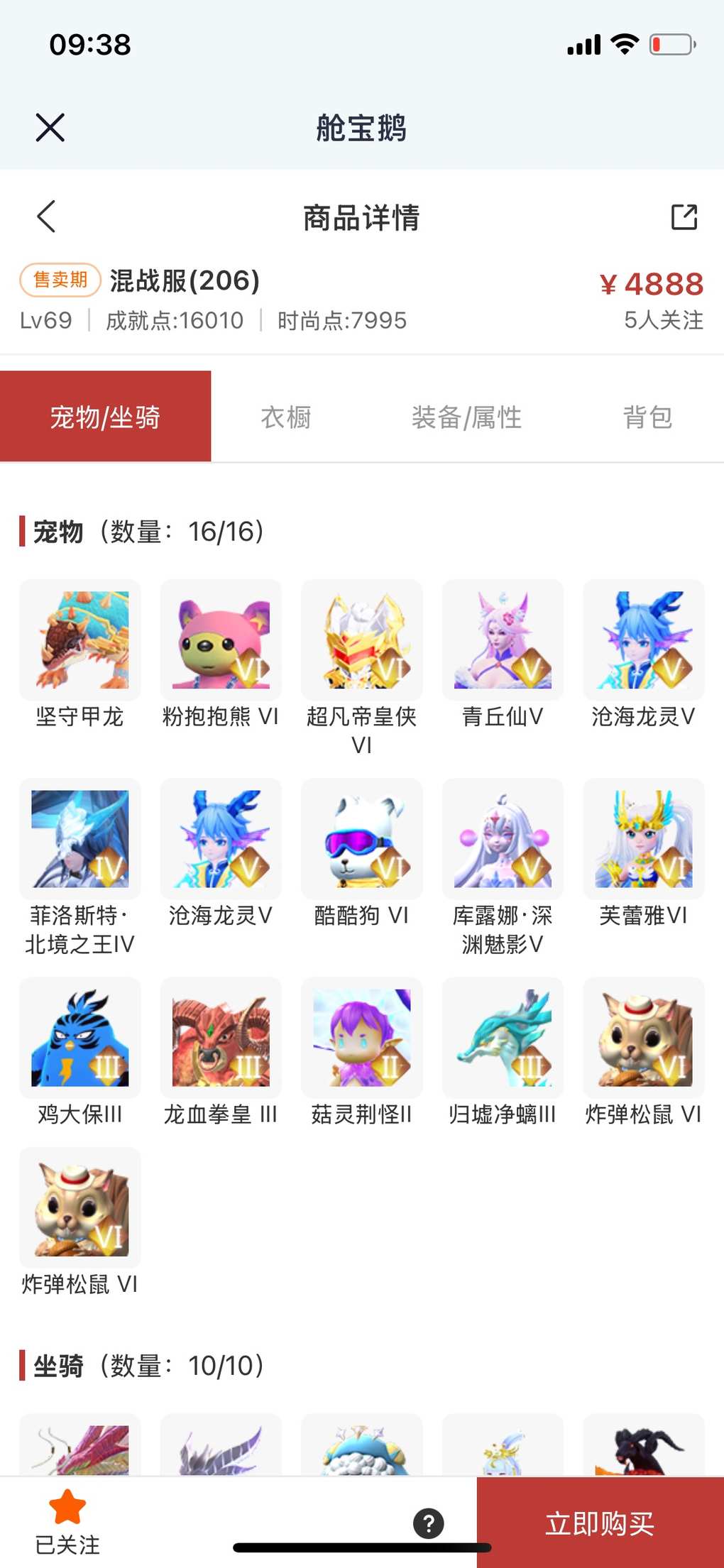
Task: View 菲洛斯特·北境之王IV details
Action: click(x=80, y=839)
